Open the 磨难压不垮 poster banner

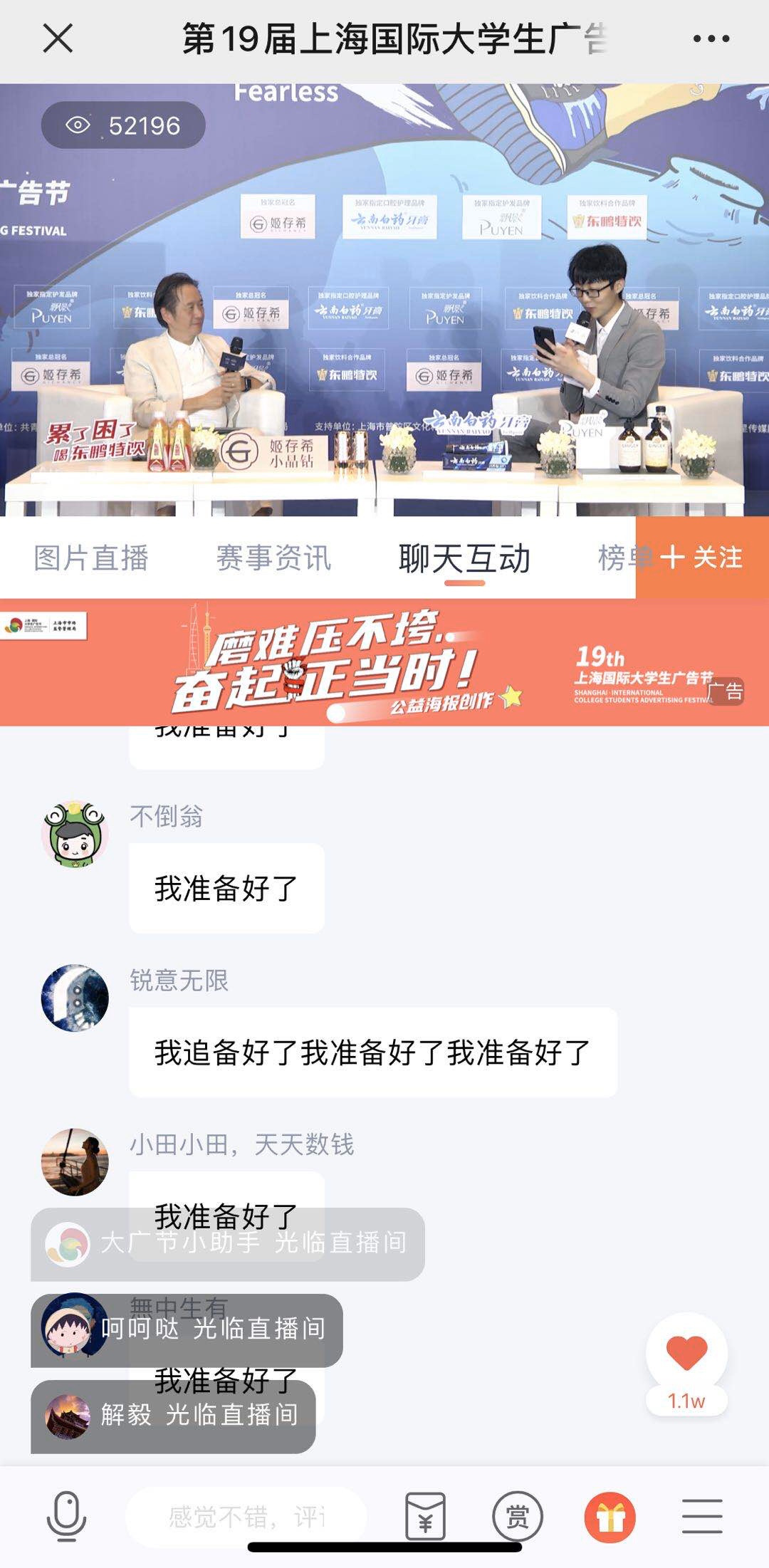384,662
